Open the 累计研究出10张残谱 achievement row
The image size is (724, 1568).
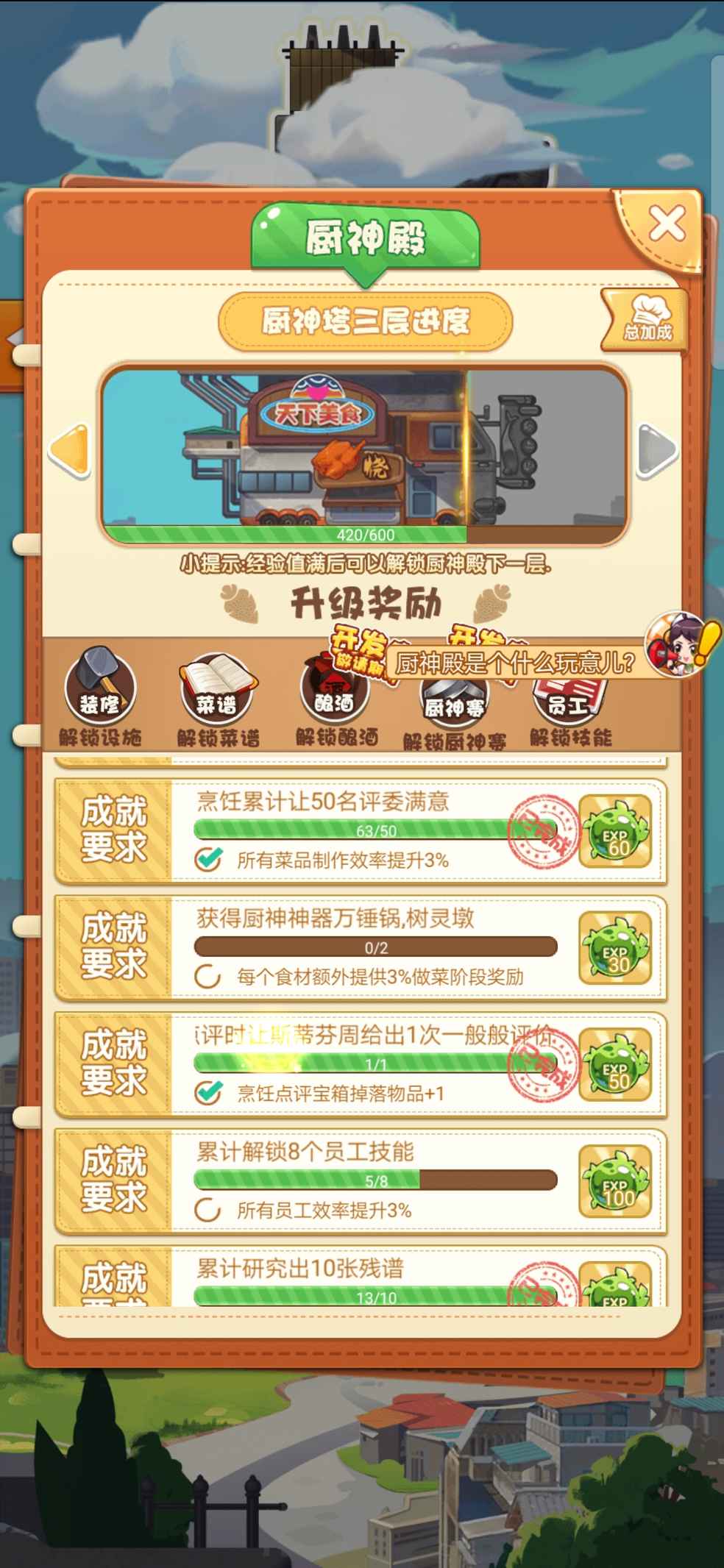pos(361,1276)
